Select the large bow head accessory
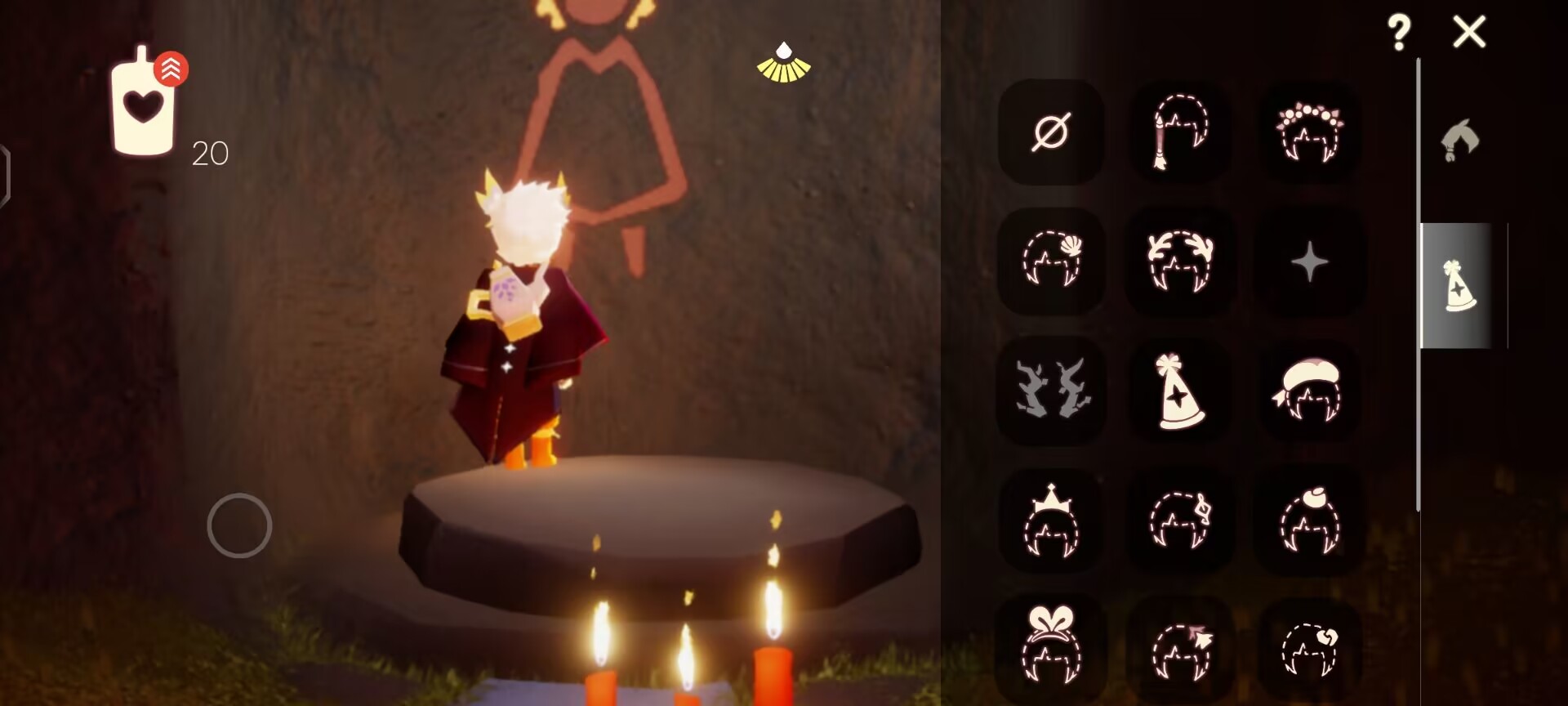1568x706 pixels. click(x=1051, y=646)
